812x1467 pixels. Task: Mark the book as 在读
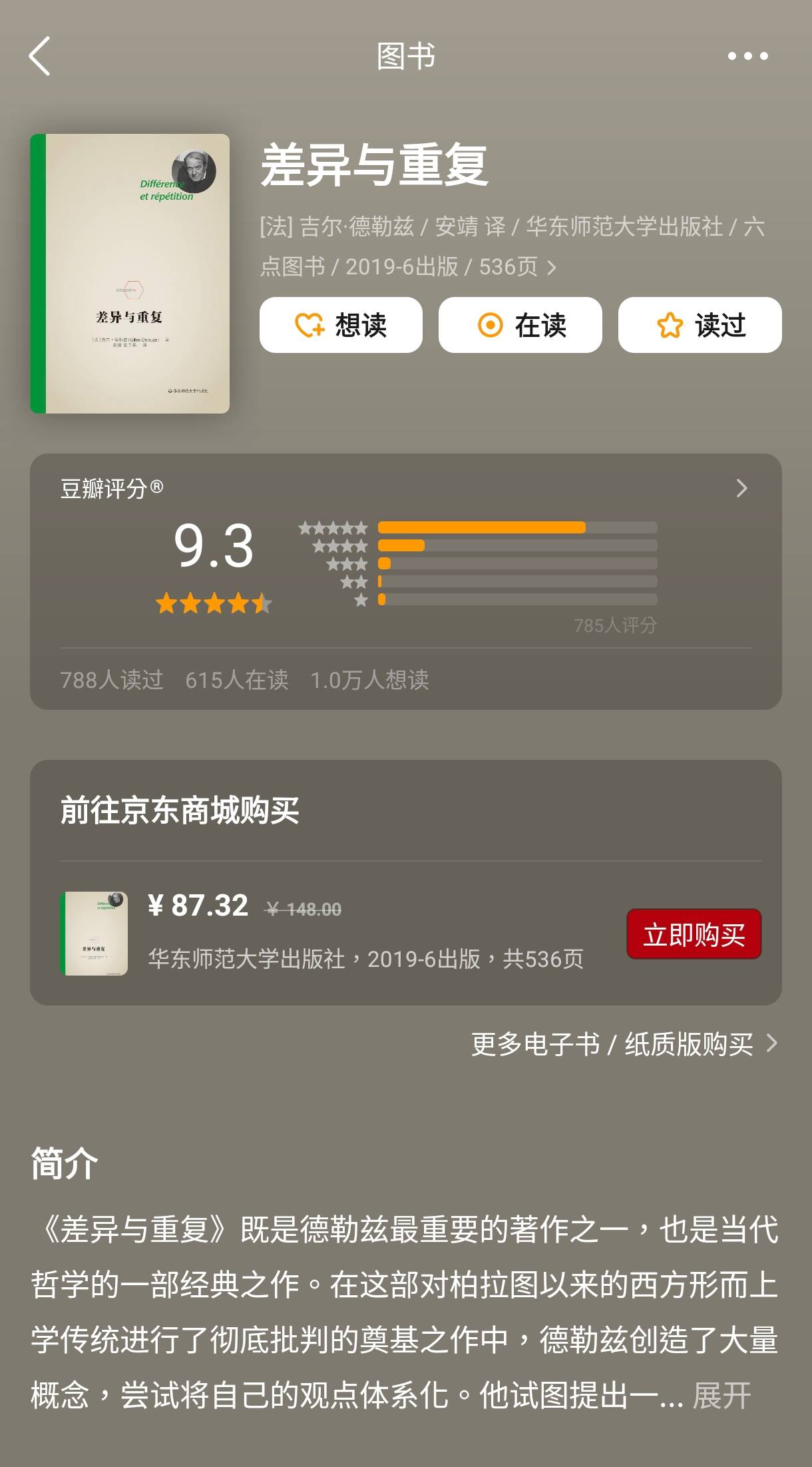click(x=520, y=325)
